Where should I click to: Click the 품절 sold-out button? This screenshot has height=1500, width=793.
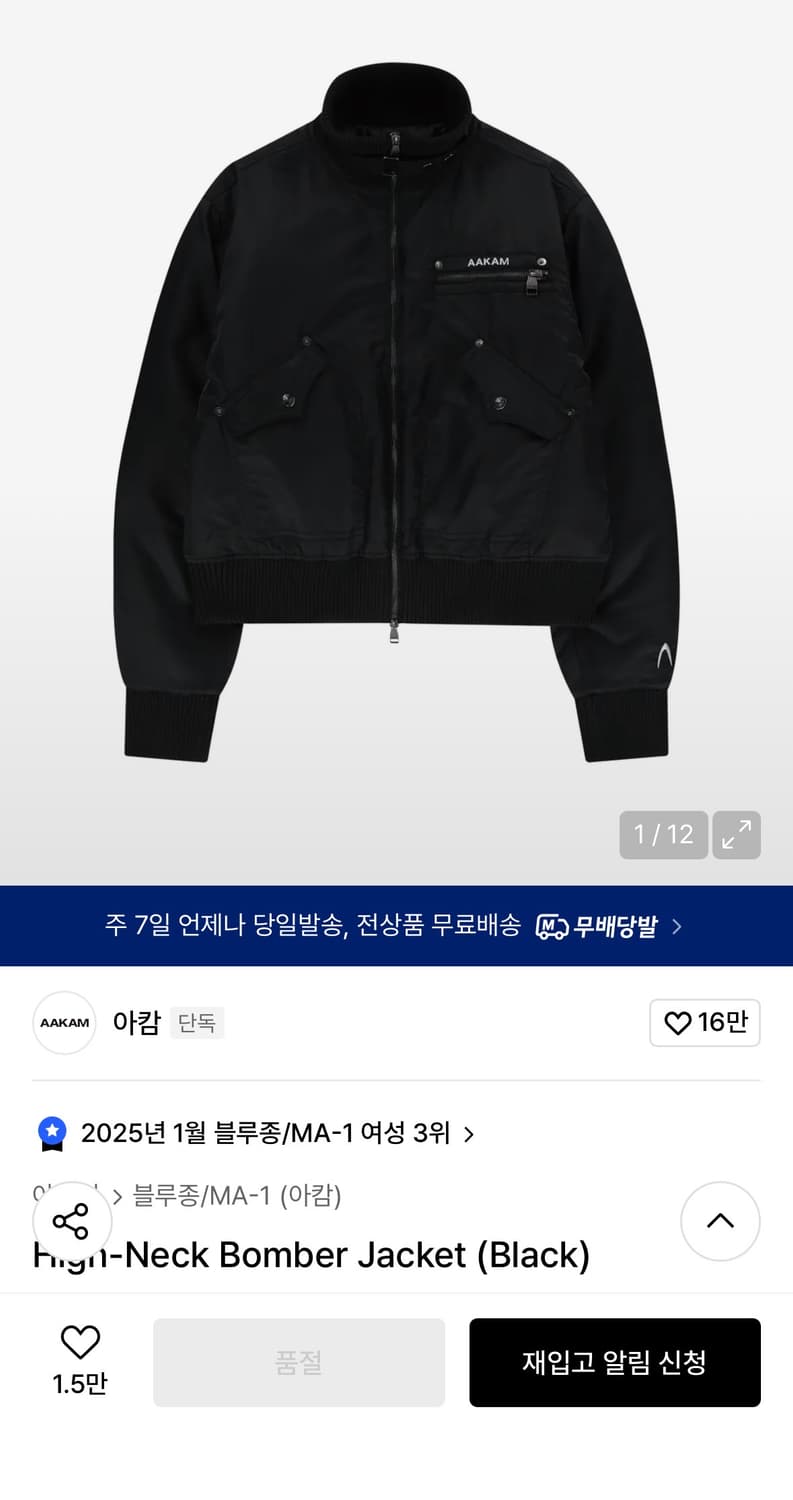(x=299, y=1362)
